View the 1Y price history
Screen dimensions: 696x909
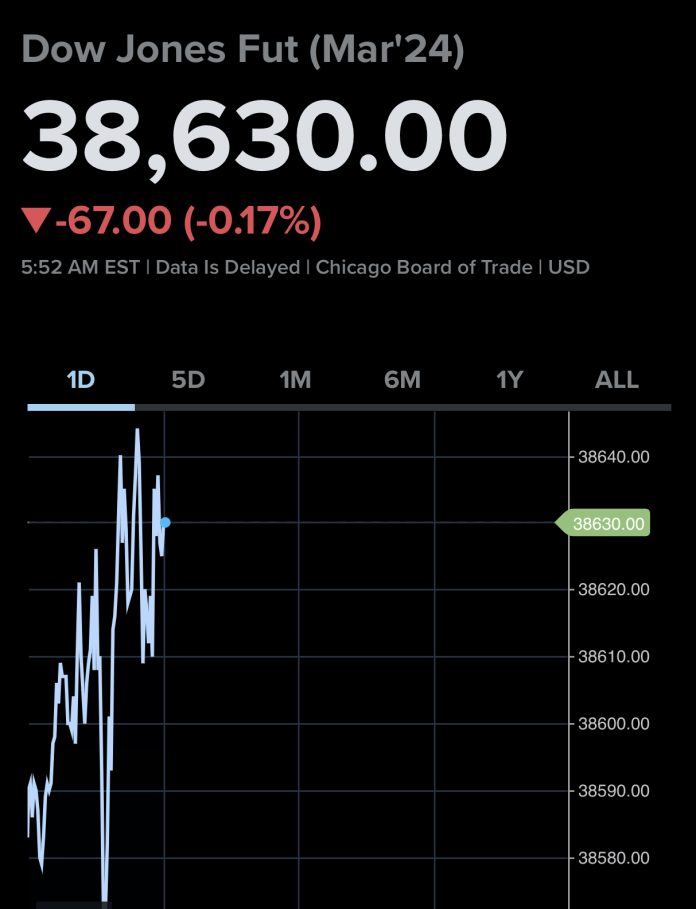click(x=510, y=380)
